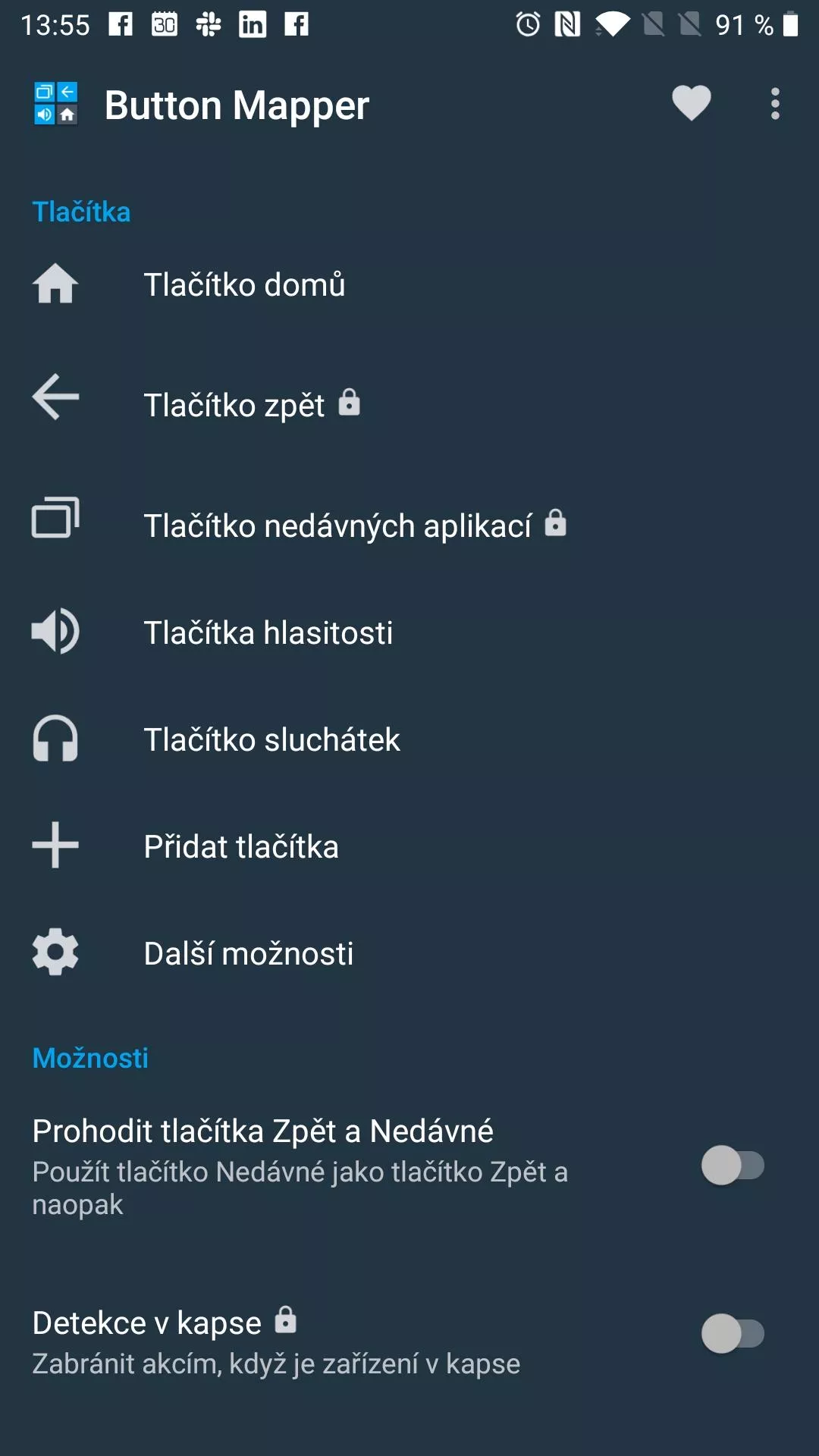Open Tlačítko nedávných aplikací

pos(409,525)
